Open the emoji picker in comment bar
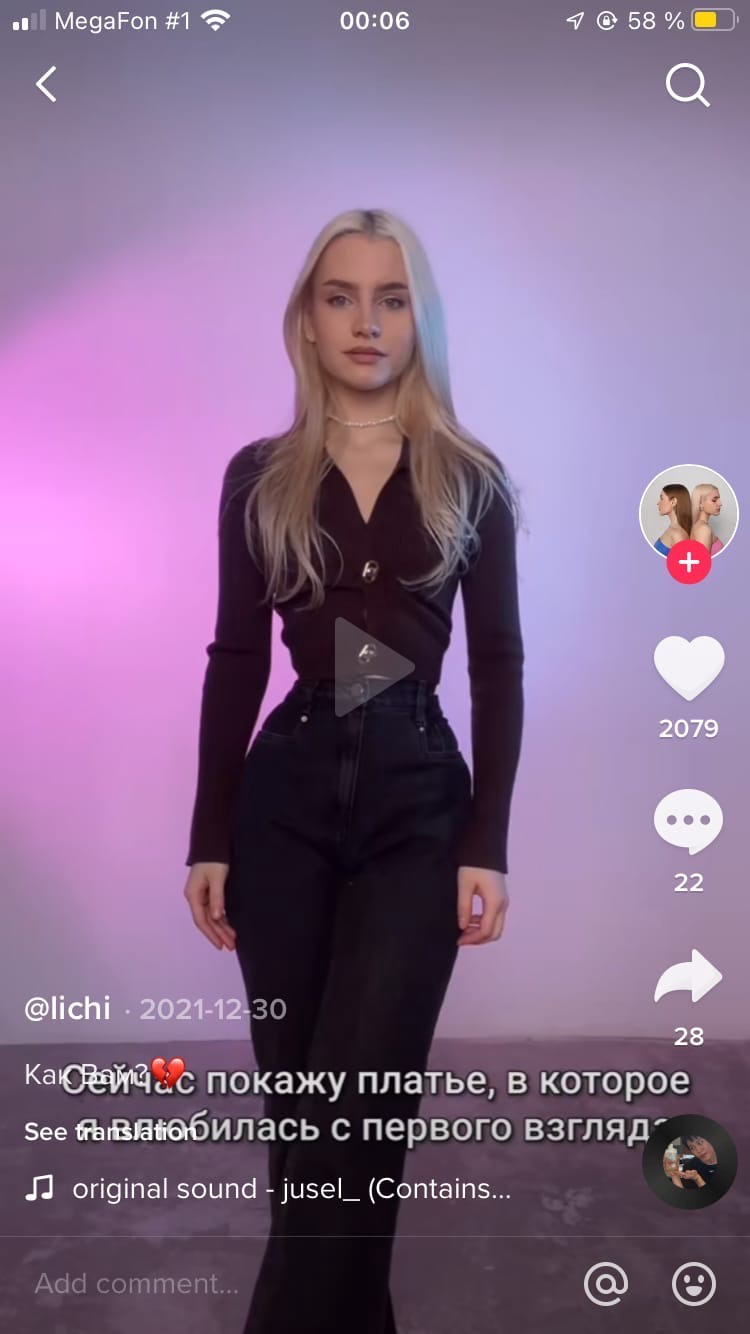Screen dimensions: 750x1334 tap(693, 1283)
